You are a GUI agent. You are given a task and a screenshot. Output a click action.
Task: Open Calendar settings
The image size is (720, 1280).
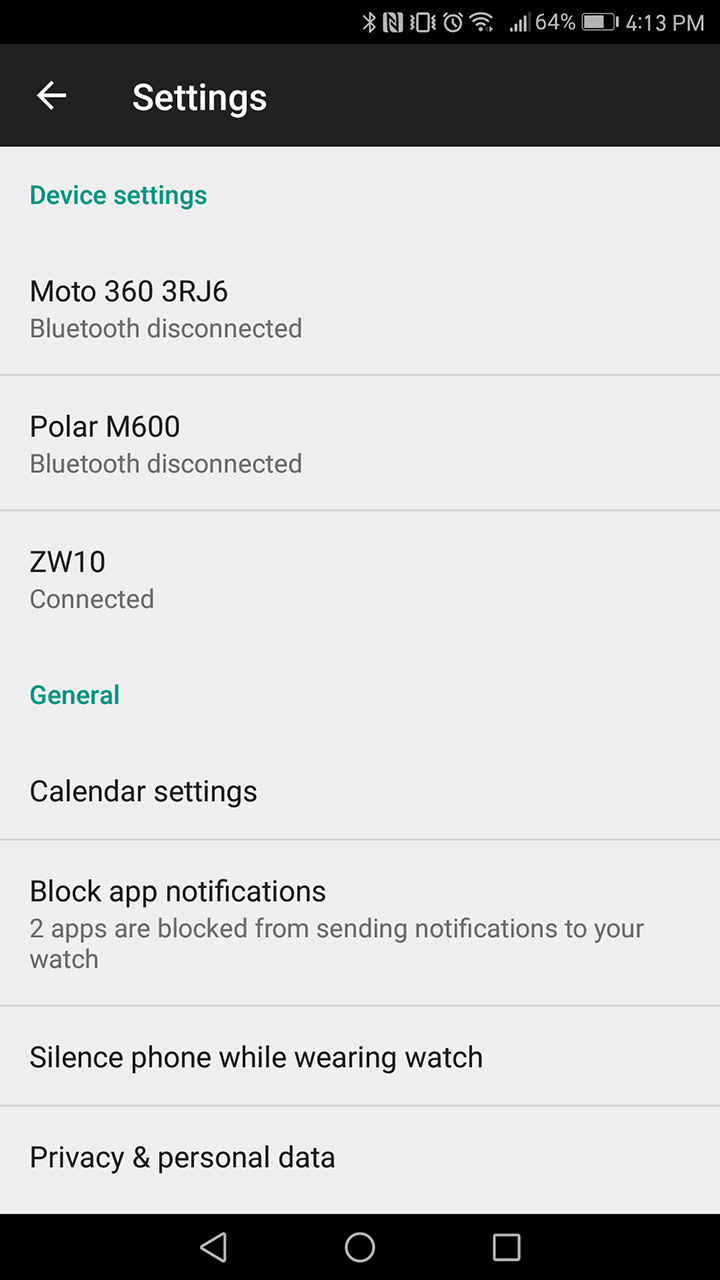[360, 791]
